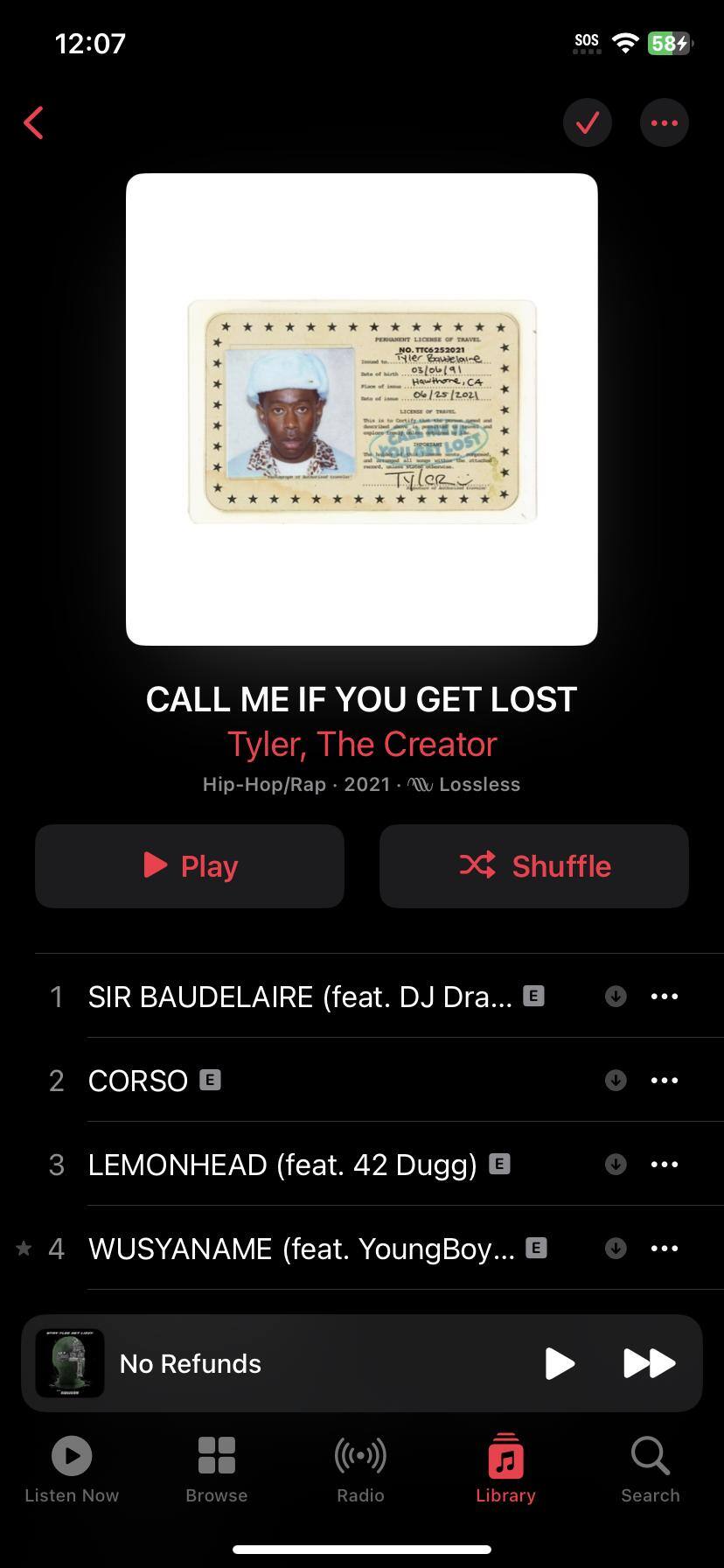The image size is (724, 1568).
Task: Download the SIR BAUDELAIRE track
Action: pyautogui.click(x=616, y=997)
